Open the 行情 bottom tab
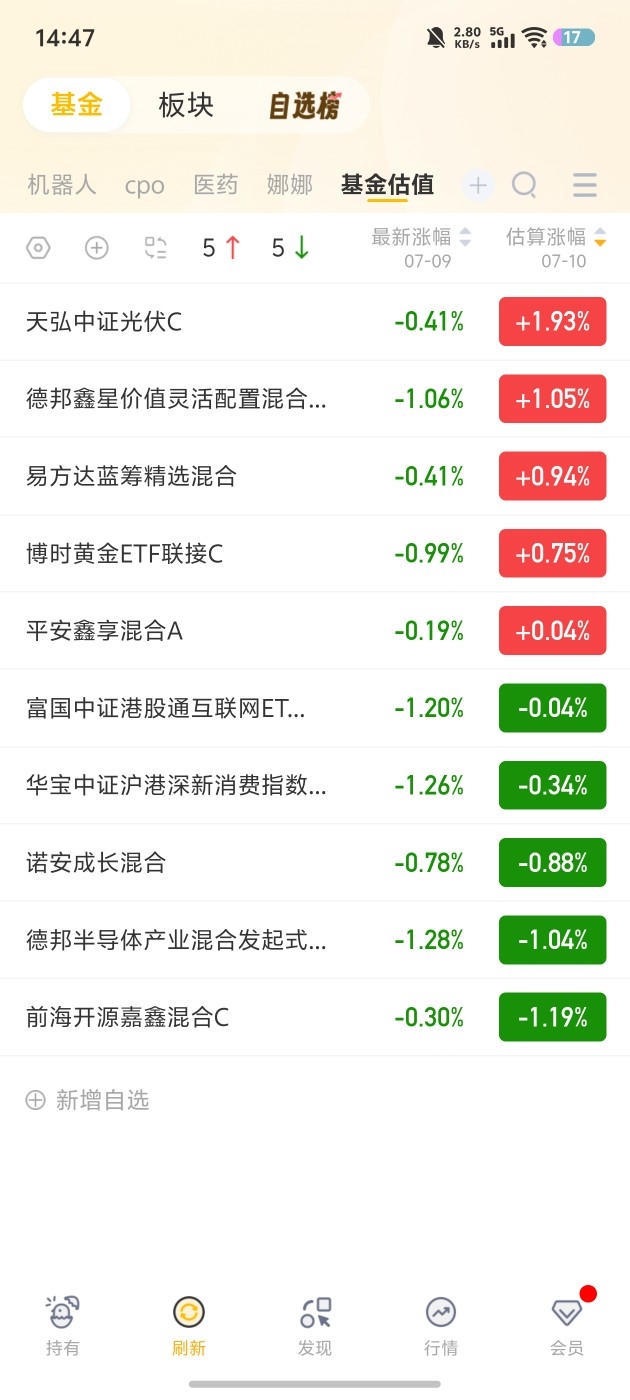Screen dimensions: 630x1400 441,1327
